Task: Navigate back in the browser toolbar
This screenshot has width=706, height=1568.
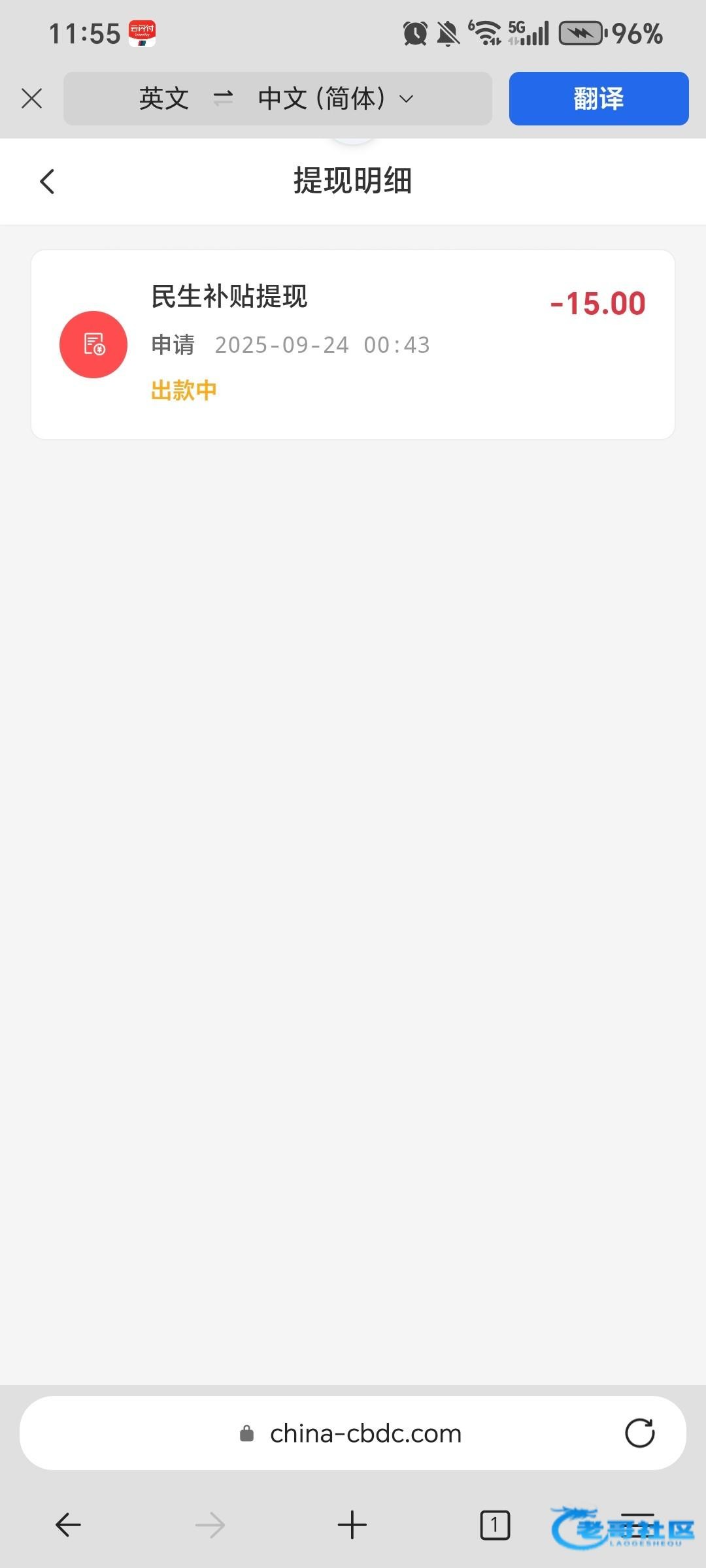Action: (68, 1526)
